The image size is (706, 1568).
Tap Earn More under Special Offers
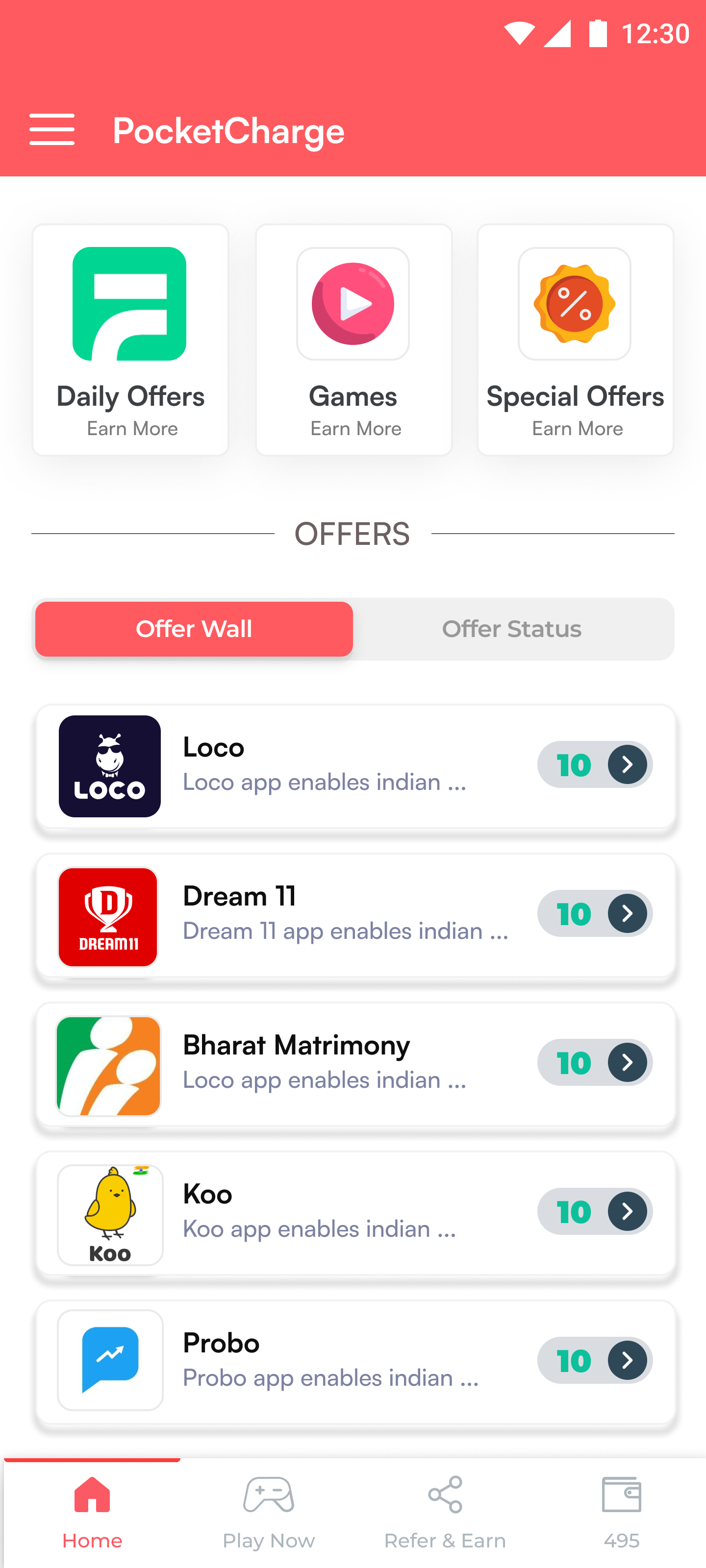click(x=576, y=429)
